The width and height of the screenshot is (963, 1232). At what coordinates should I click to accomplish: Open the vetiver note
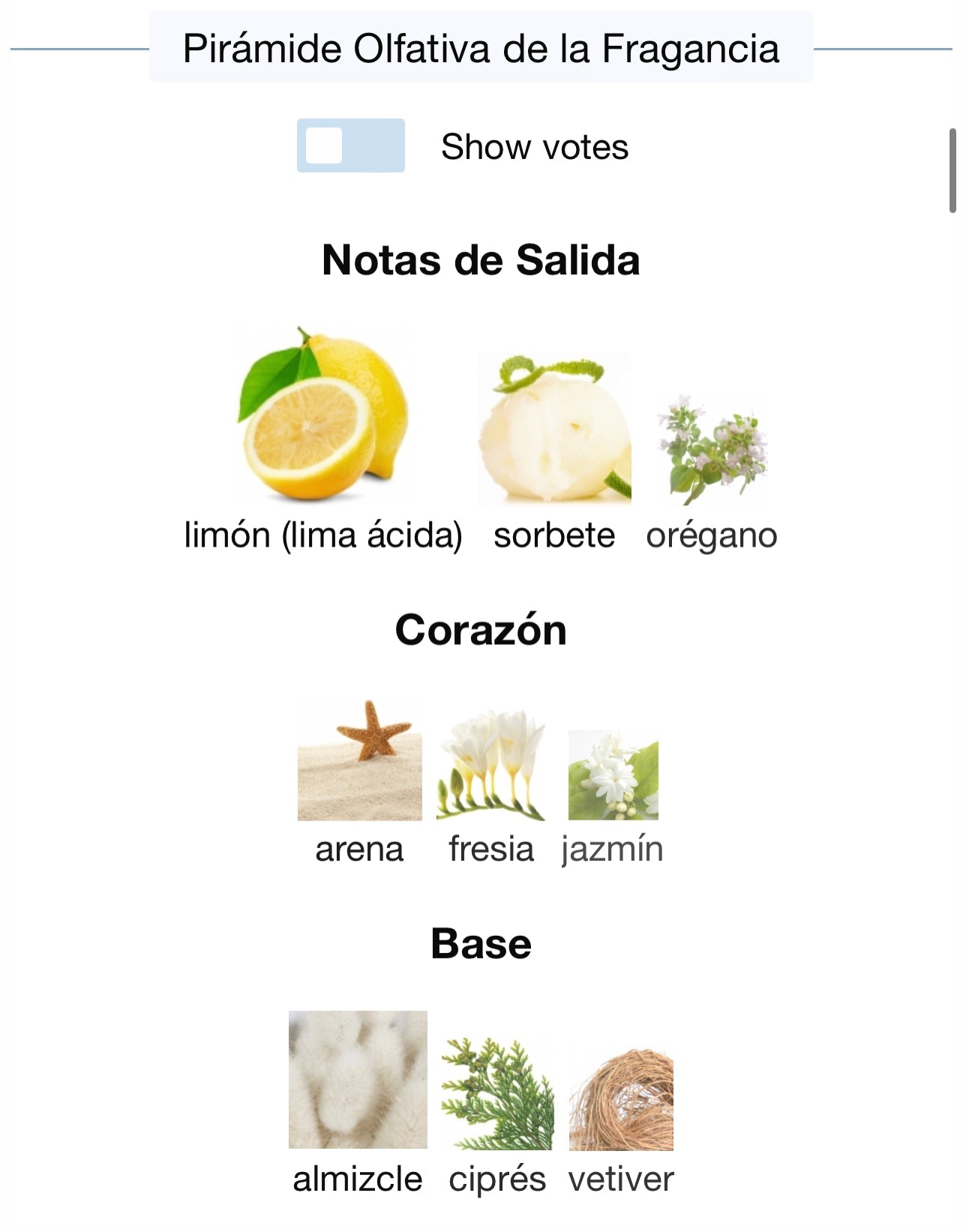(621, 1099)
